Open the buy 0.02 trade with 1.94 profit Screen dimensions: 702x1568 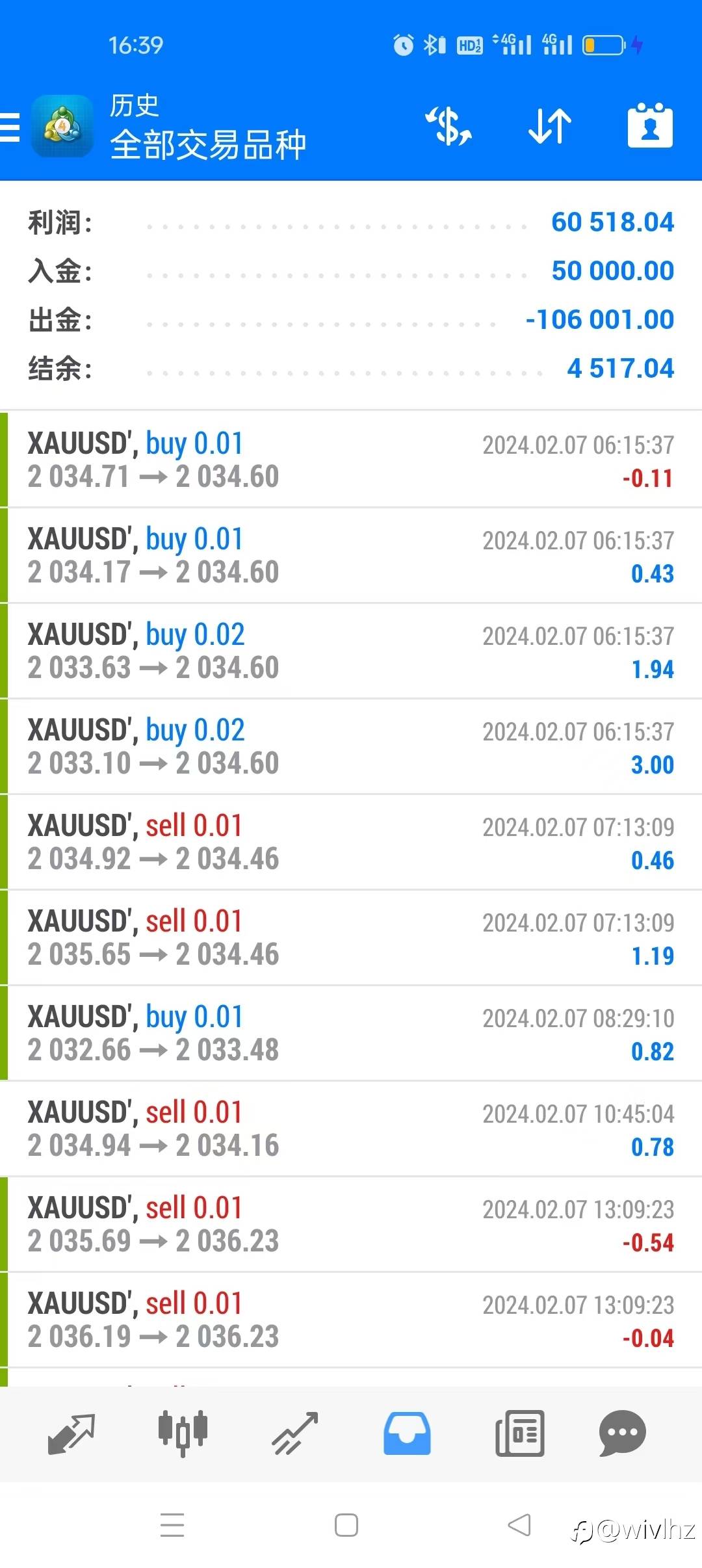point(351,651)
